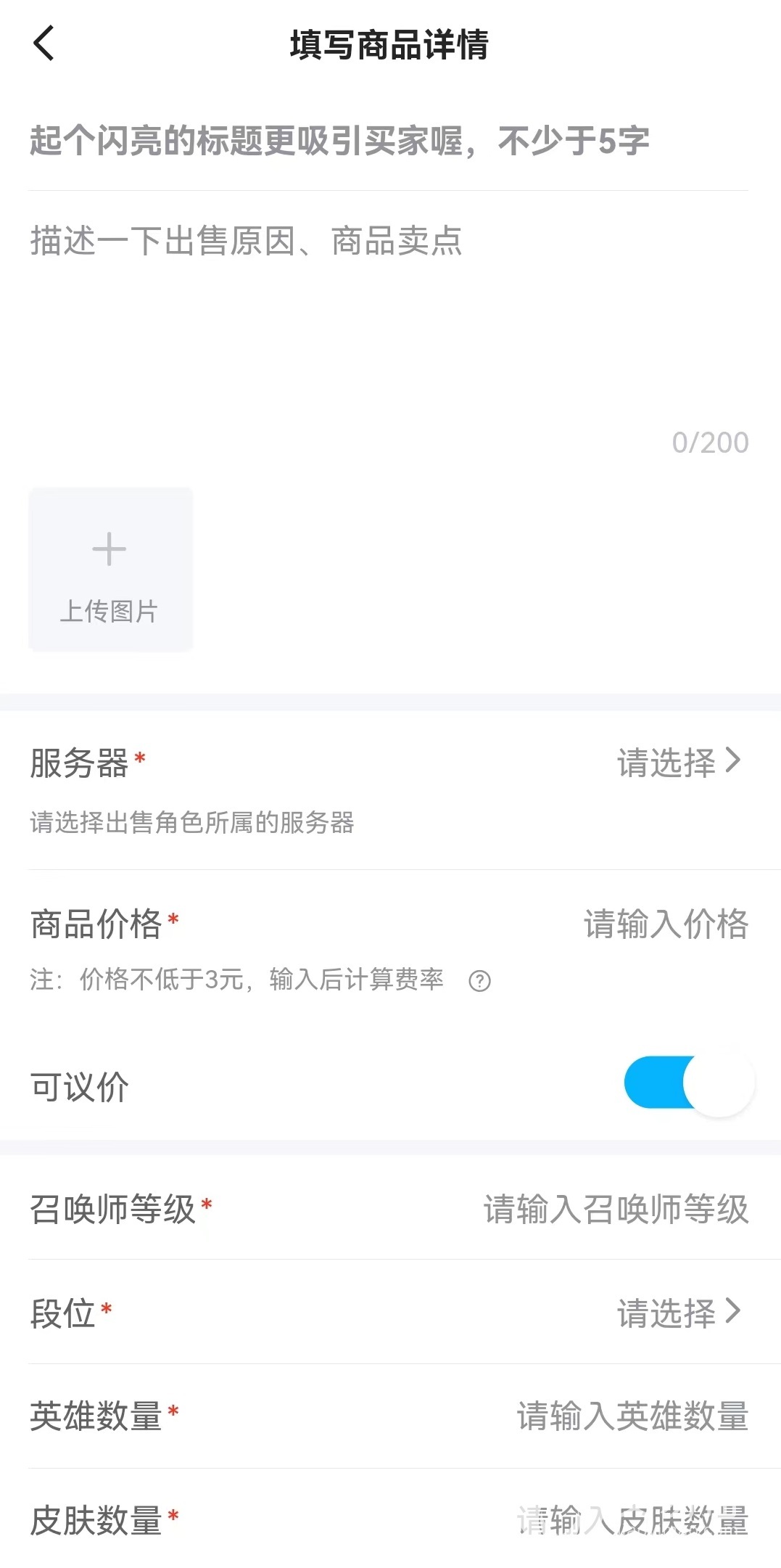Open the fee rate help icon

coord(479,981)
